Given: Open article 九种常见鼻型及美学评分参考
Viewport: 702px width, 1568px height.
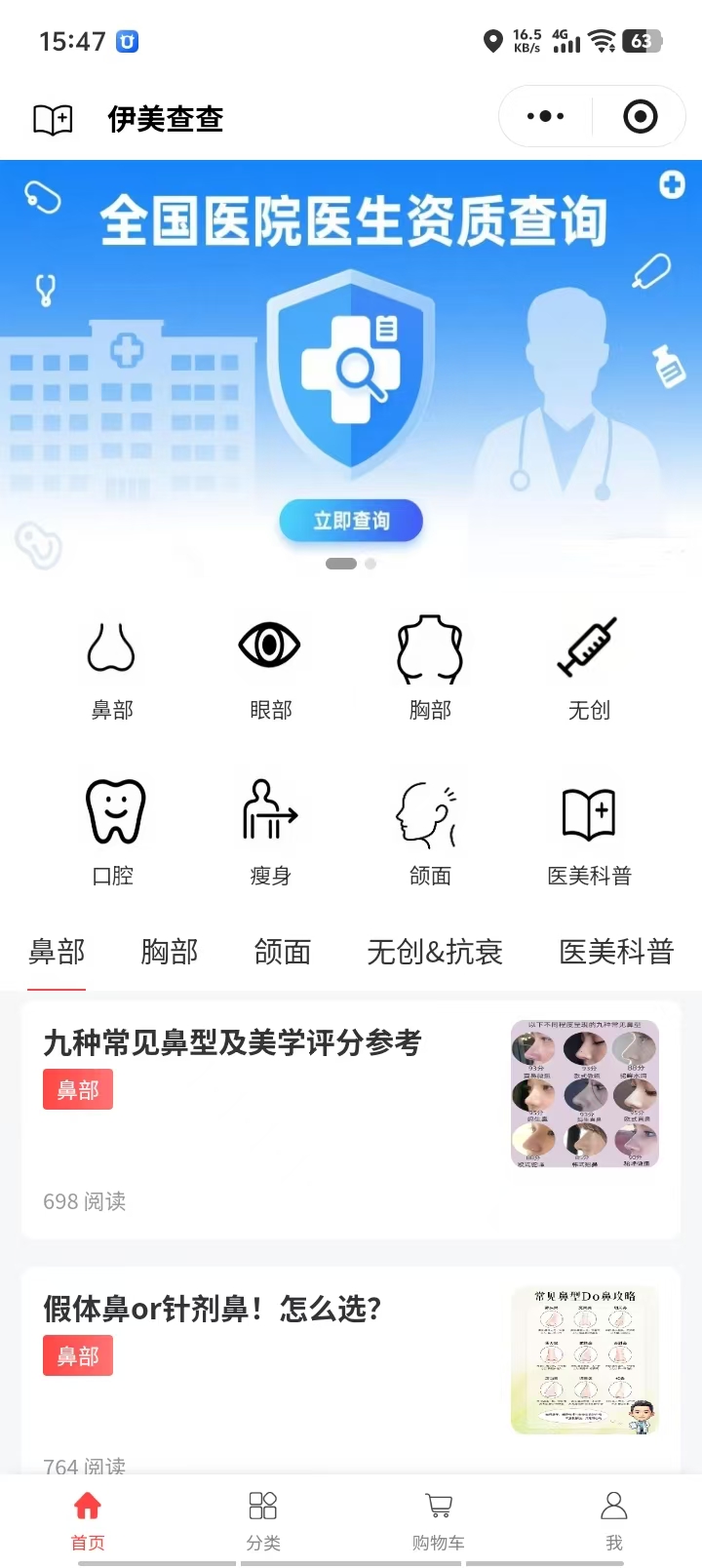Looking at the screenshot, I should tap(232, 1043).
